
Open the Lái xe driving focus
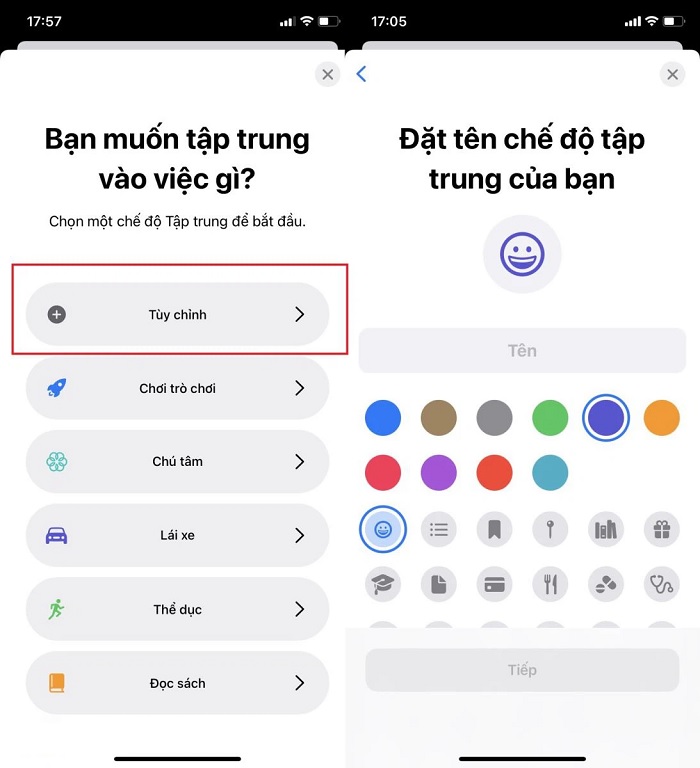coord(177,535)
